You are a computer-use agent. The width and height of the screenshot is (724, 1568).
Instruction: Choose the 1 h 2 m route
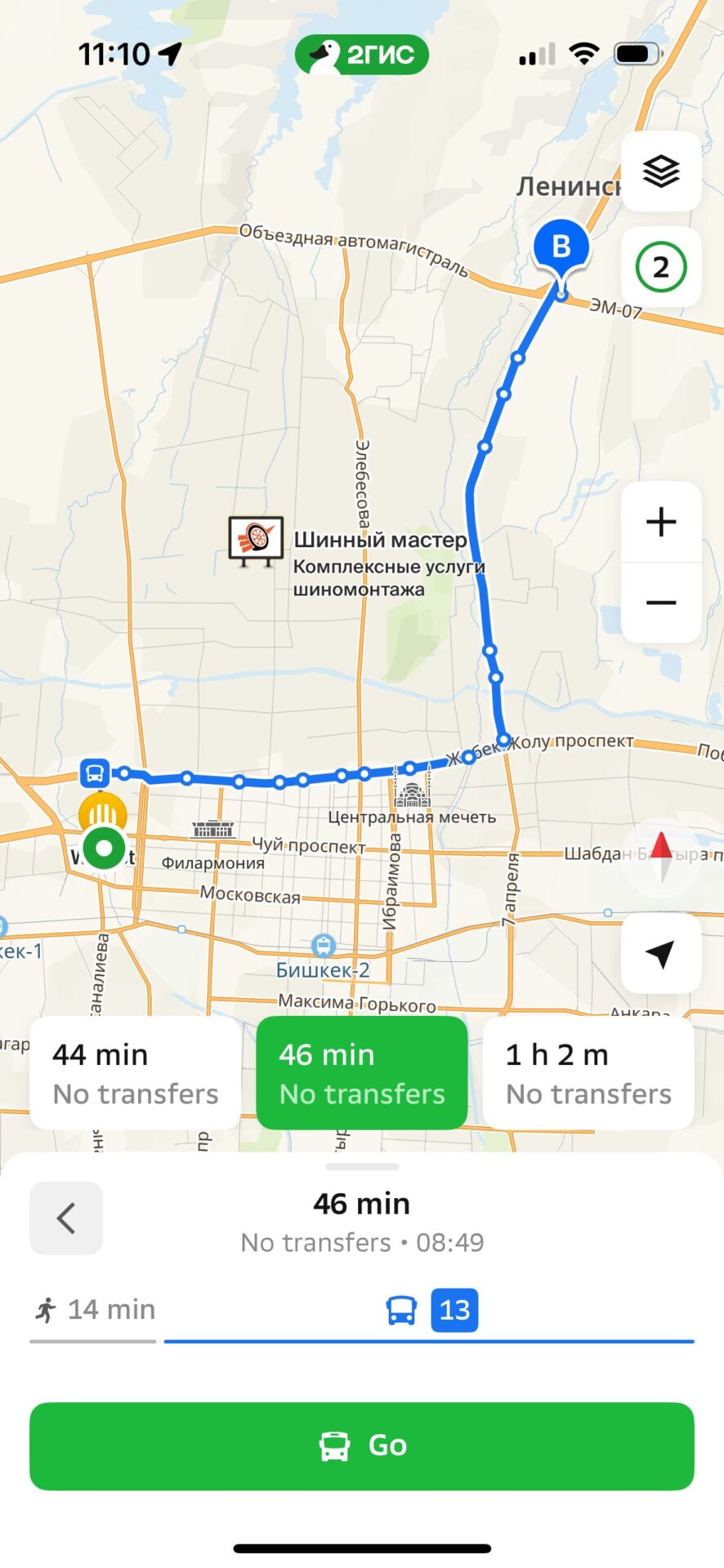pyautogui.click(x=588, y=1073)
